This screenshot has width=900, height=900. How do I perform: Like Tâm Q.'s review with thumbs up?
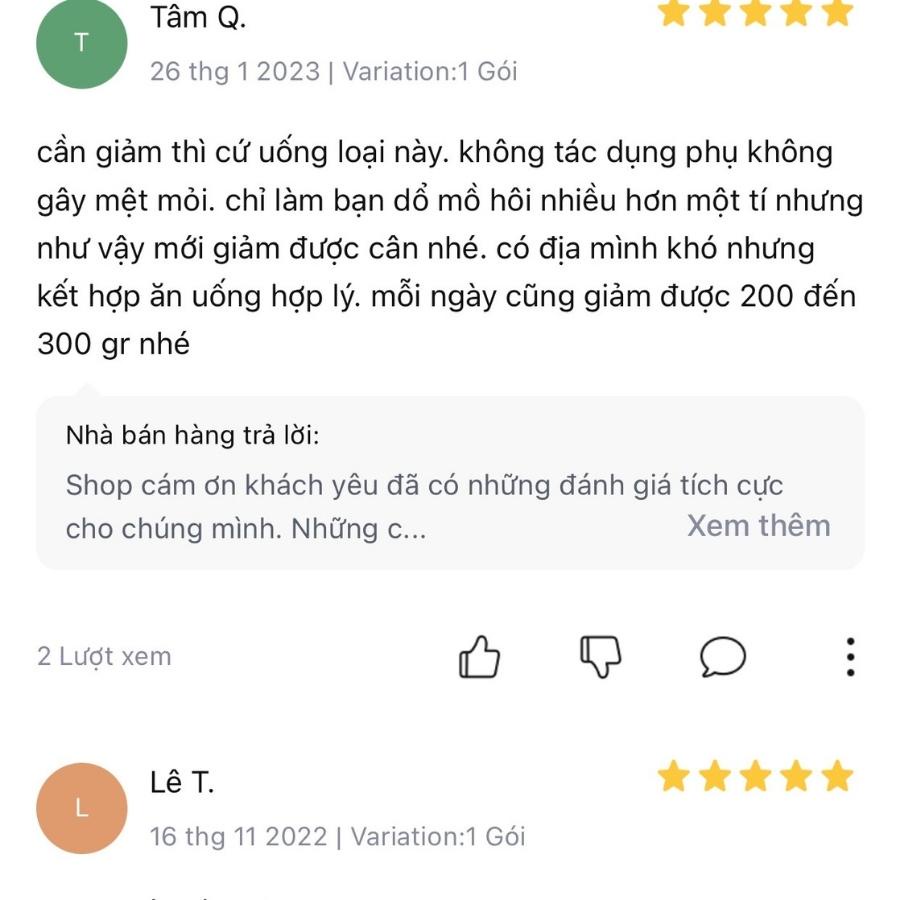point(479,657)
